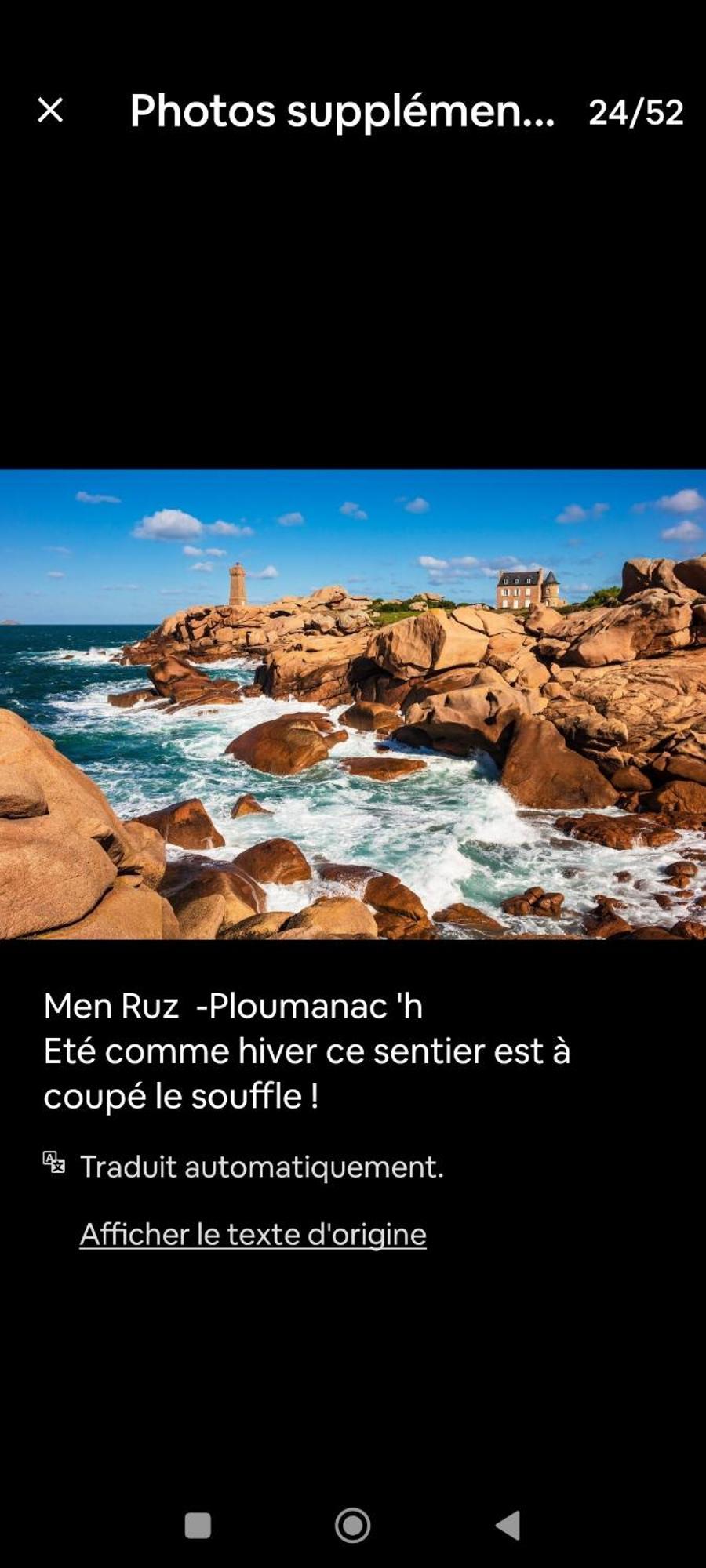
Task: Open recent apps view
Action: (x=198, y=1526)
